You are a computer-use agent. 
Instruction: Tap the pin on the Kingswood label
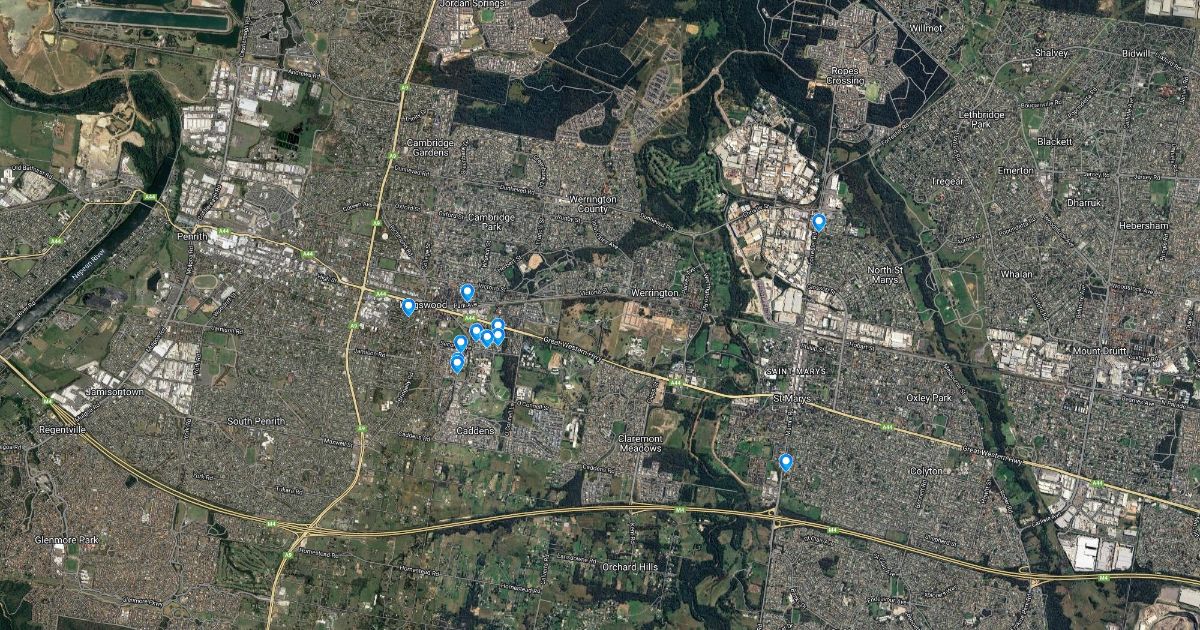point(408,307)
